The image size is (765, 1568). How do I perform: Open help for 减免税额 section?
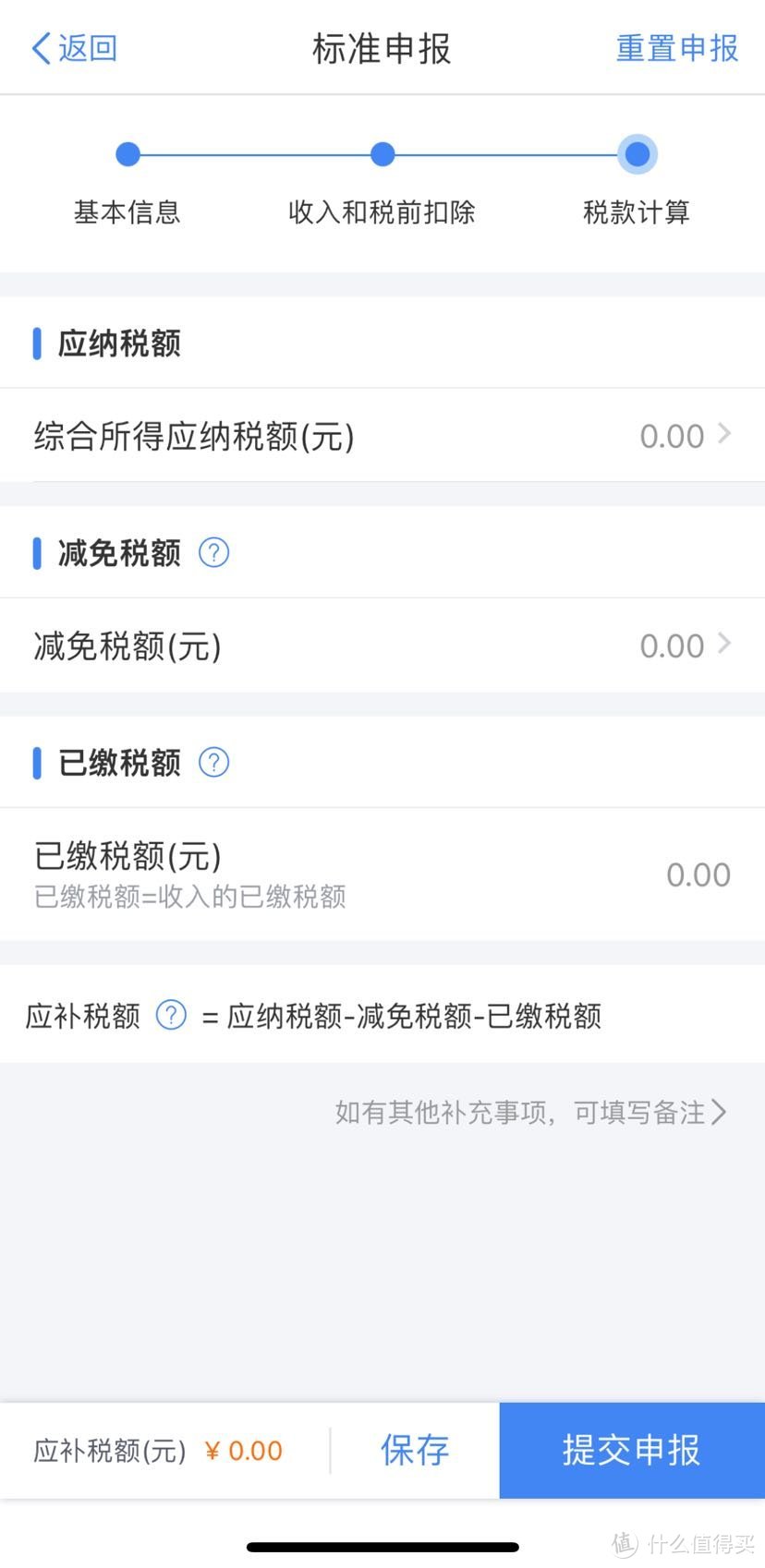click(x=213, y=552)
